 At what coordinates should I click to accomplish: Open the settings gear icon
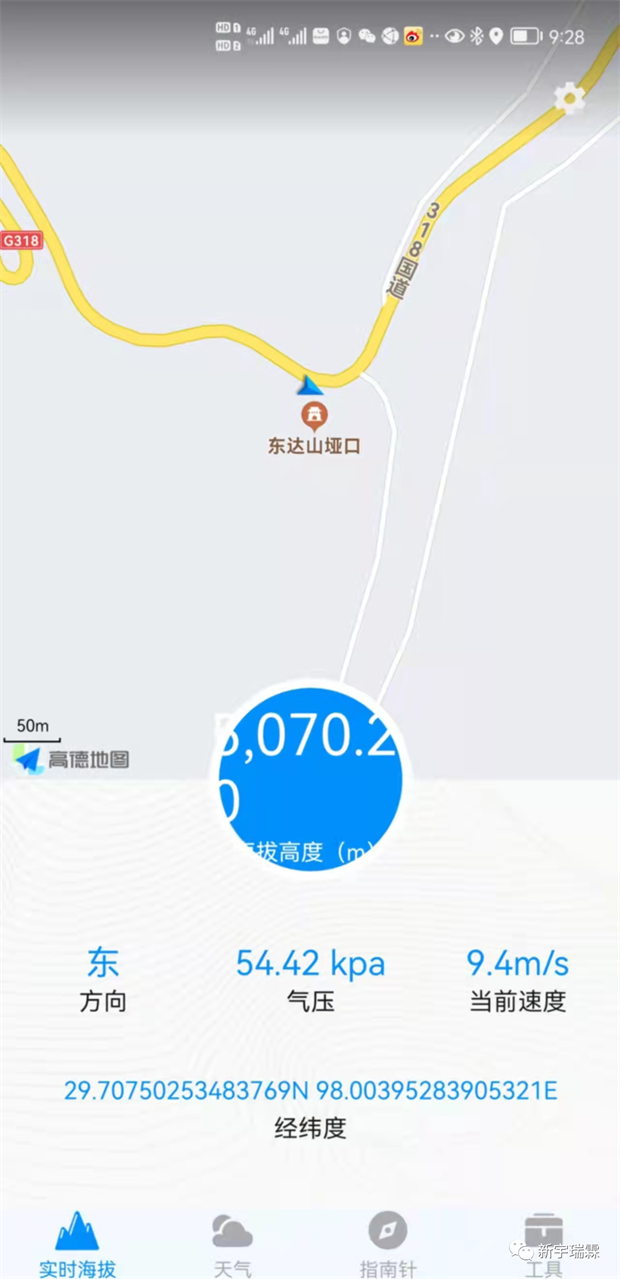coord(569,98)
